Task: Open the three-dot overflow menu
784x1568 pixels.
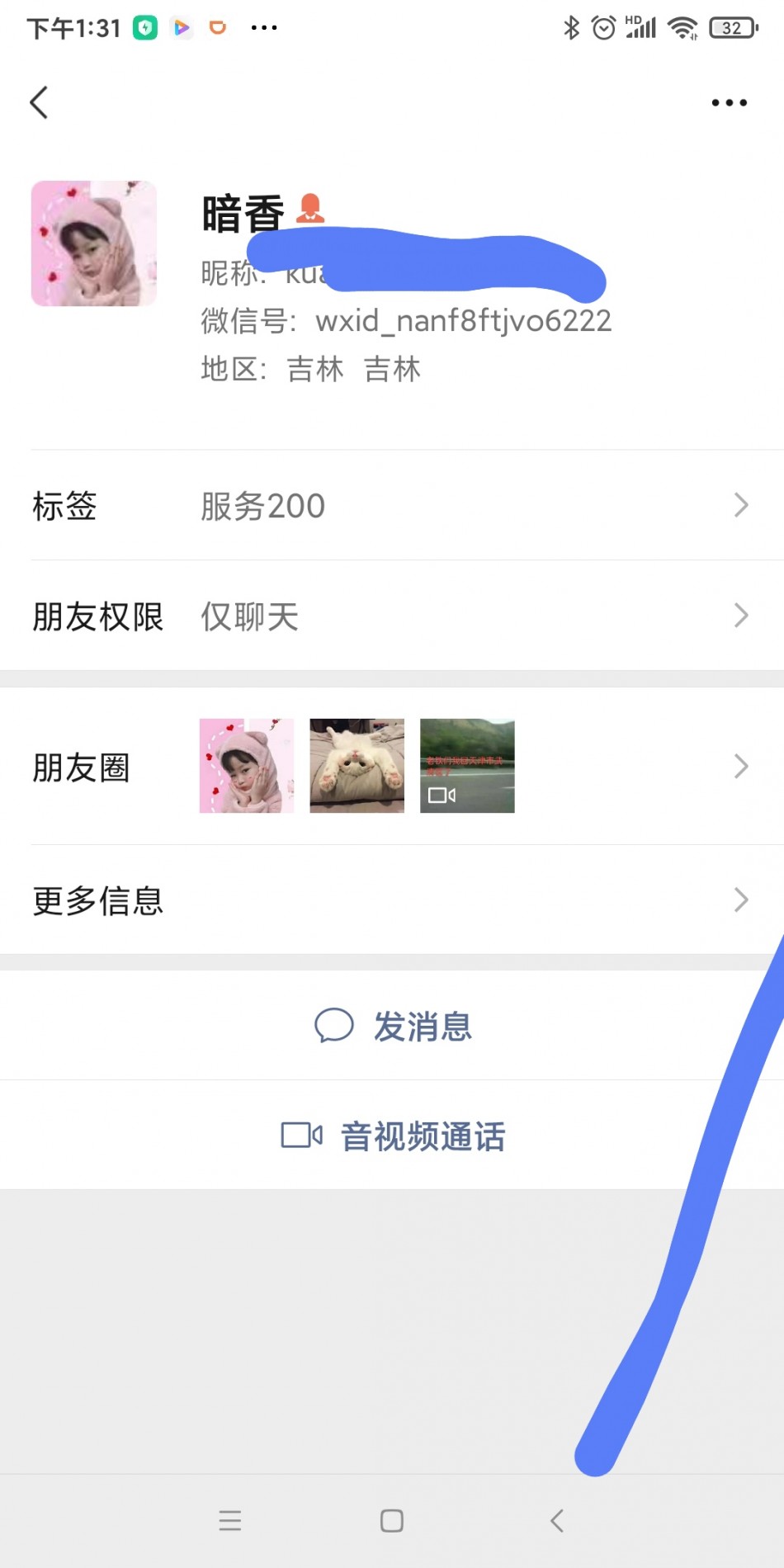Action: 729,103
